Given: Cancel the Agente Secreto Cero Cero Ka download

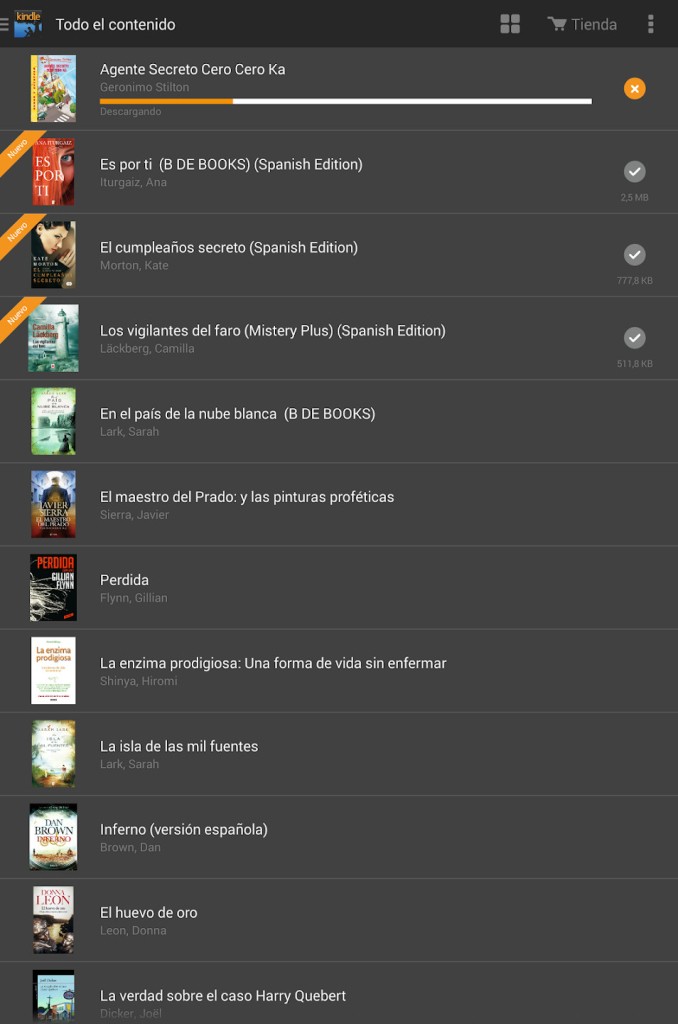Looking at the screenshot, I should click(634, 89).
